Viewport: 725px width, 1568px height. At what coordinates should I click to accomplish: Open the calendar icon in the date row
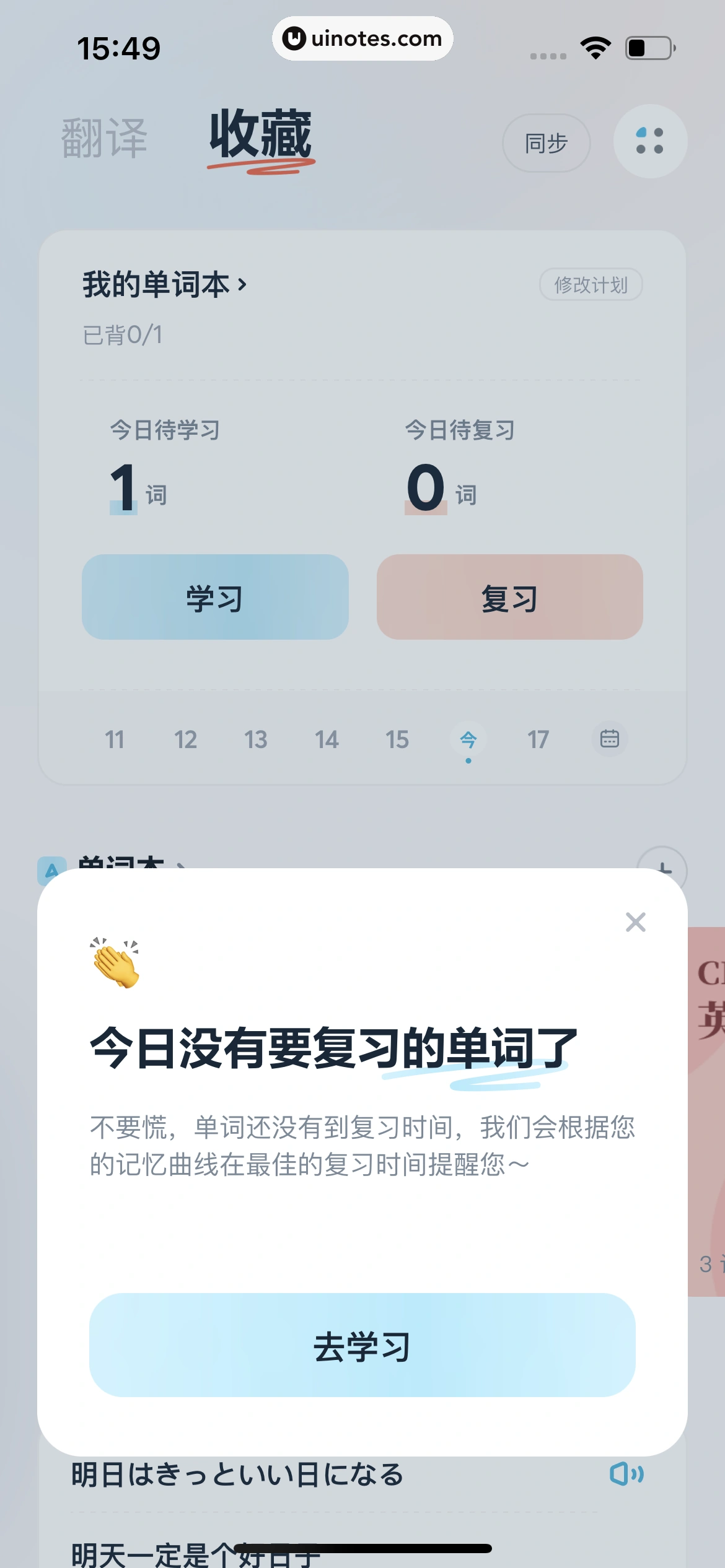609,739
